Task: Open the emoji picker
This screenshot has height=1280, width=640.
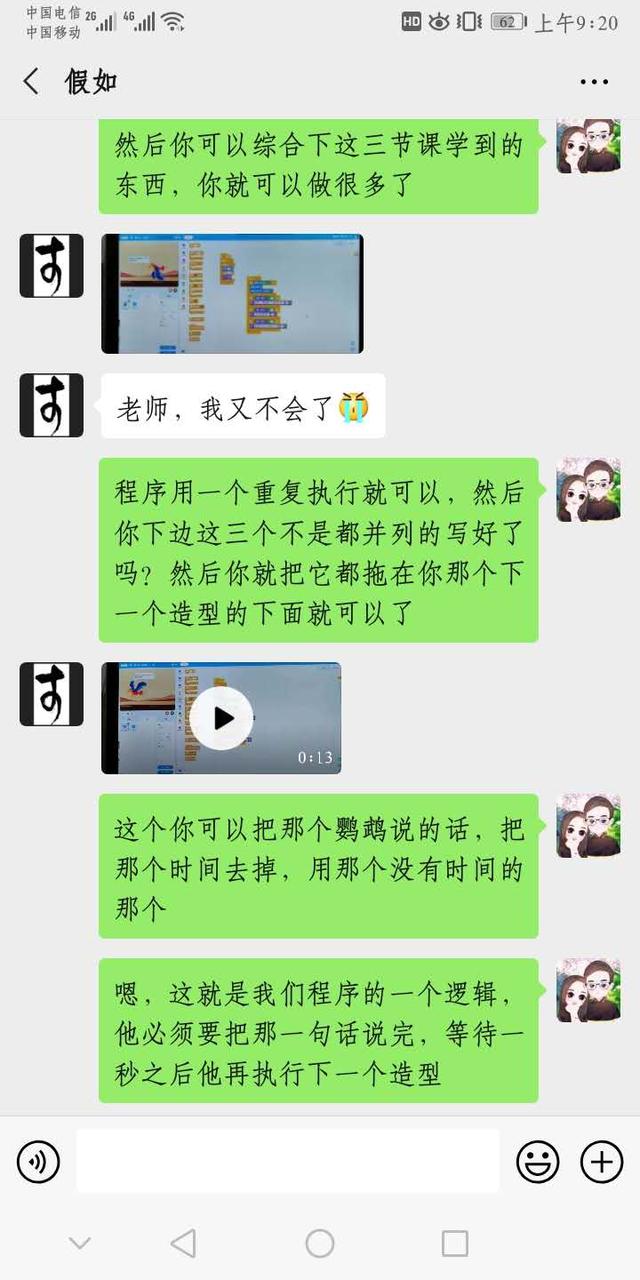Action: pos(537,1162)
